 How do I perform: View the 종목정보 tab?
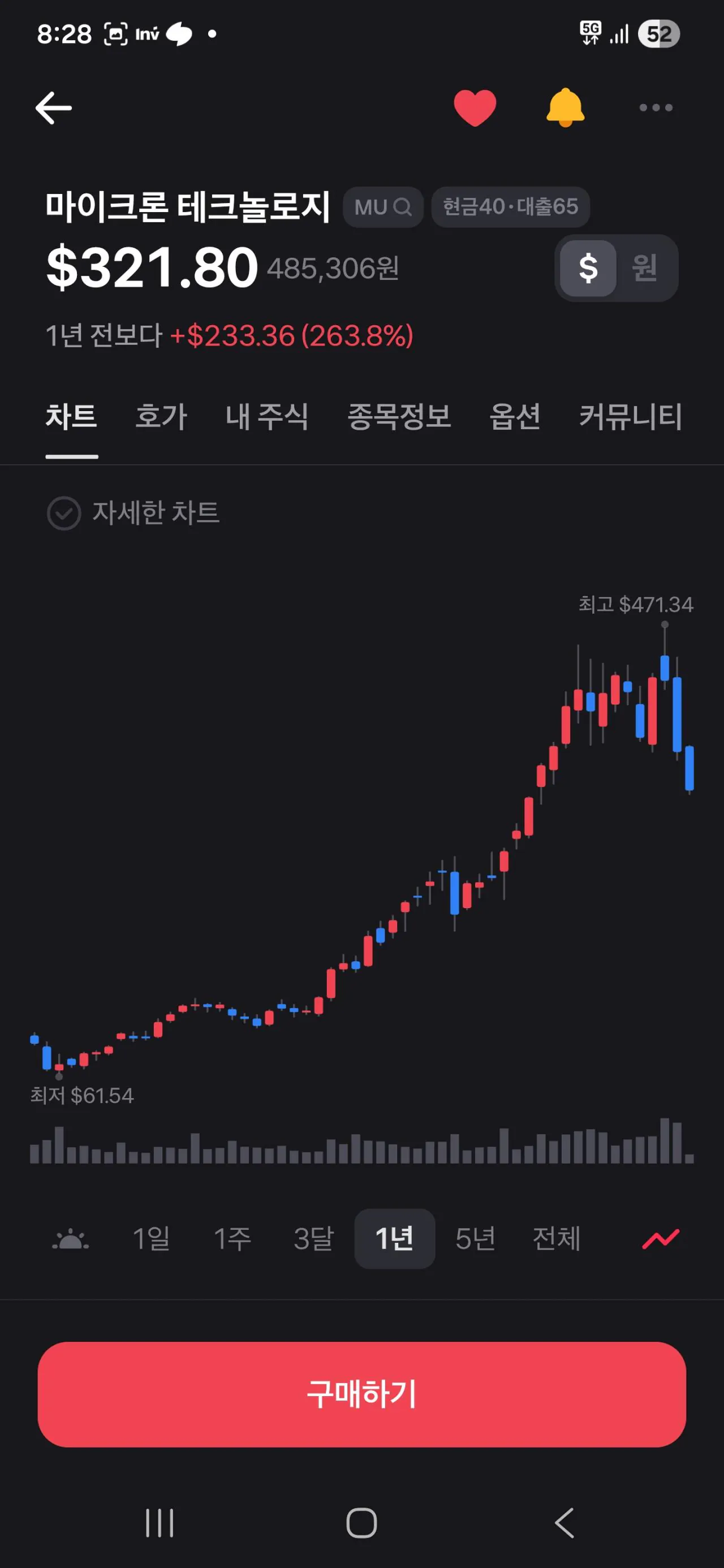click(x=399, y=417)
